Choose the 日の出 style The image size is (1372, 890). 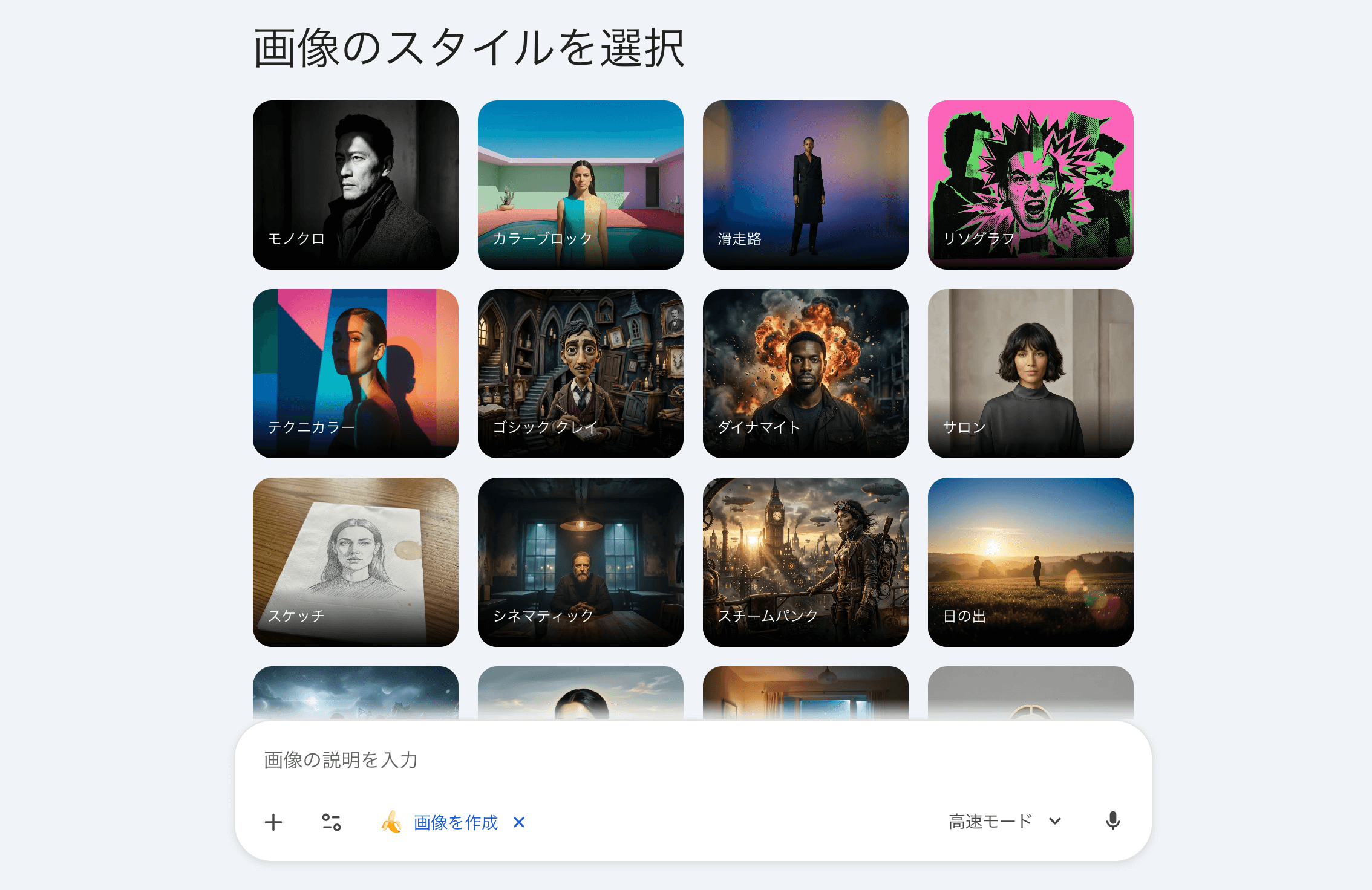point(1030,562)
